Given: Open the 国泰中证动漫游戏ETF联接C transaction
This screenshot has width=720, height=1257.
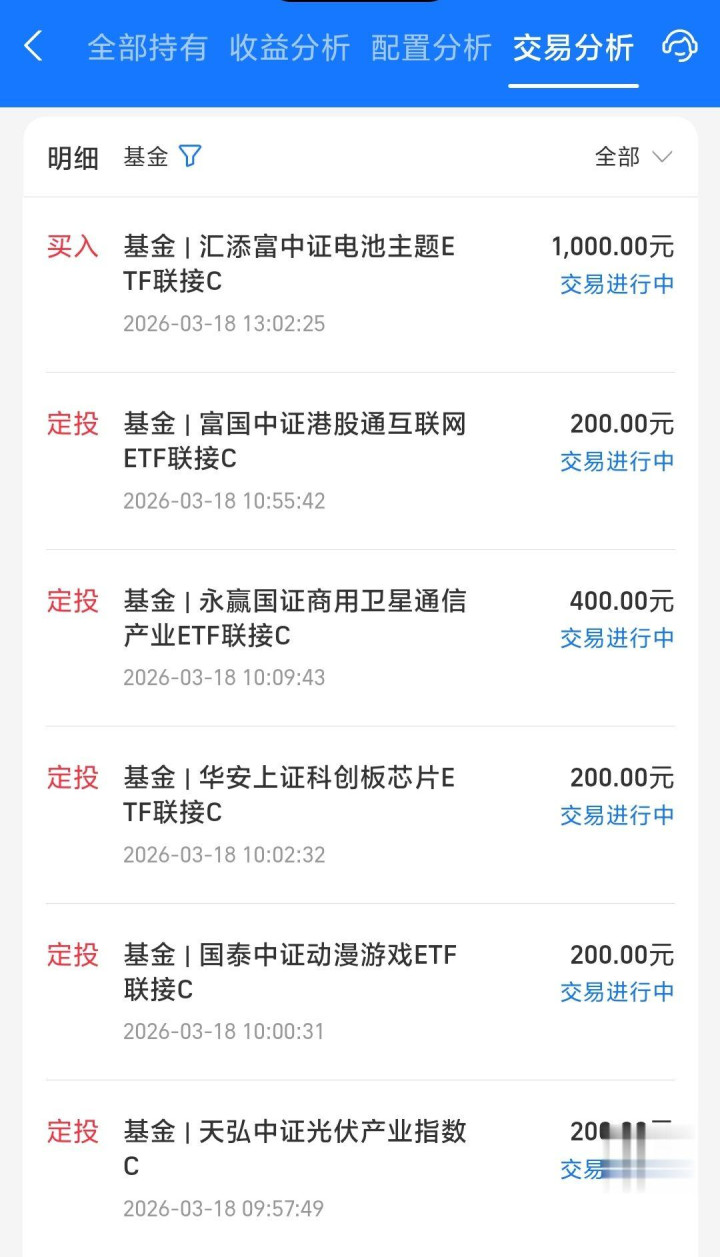Looking at the screenshot, I should 360,992.
